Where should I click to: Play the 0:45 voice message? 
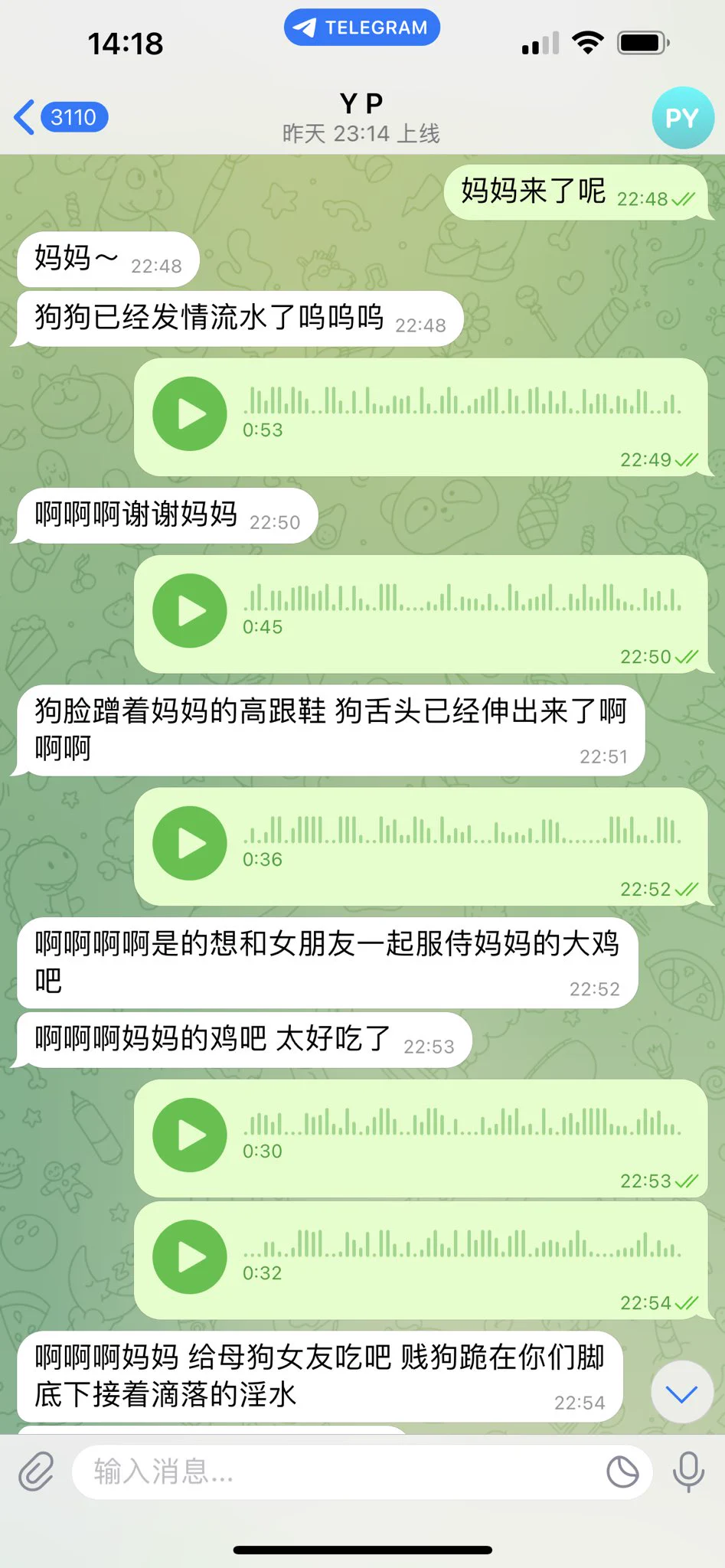[x=190, y=611]
